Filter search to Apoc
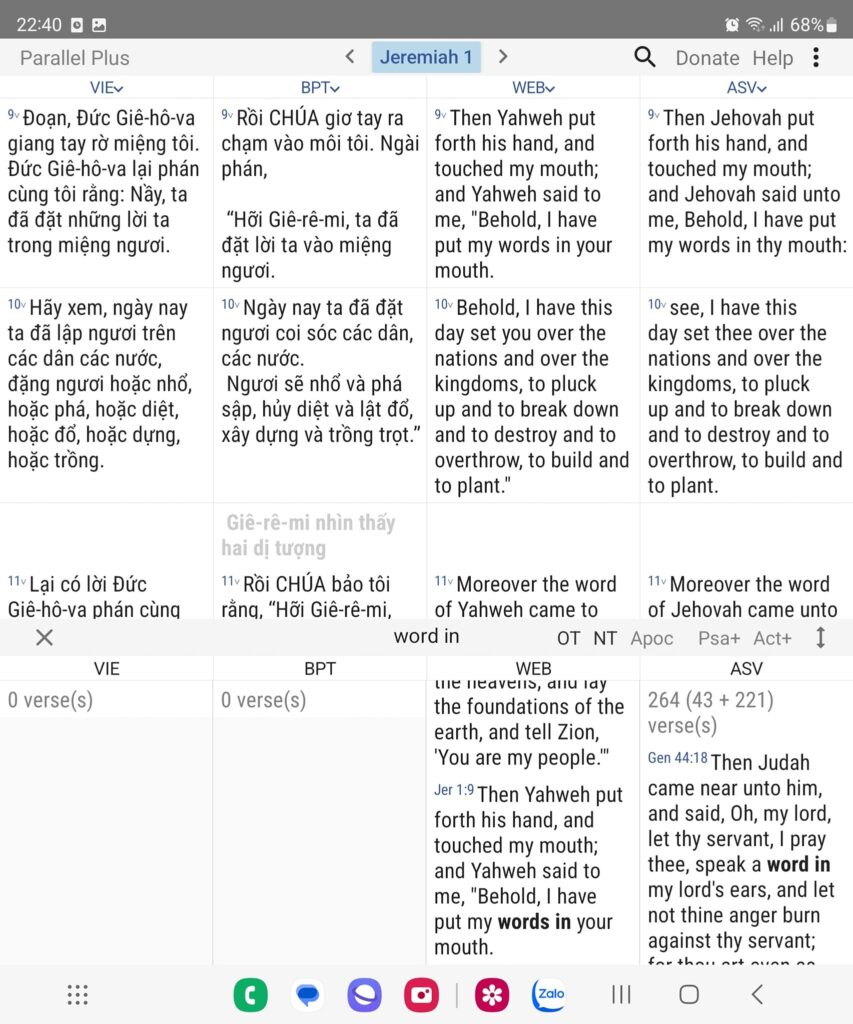The width and height of the screenshot is (853, 1024). [652, 638]
